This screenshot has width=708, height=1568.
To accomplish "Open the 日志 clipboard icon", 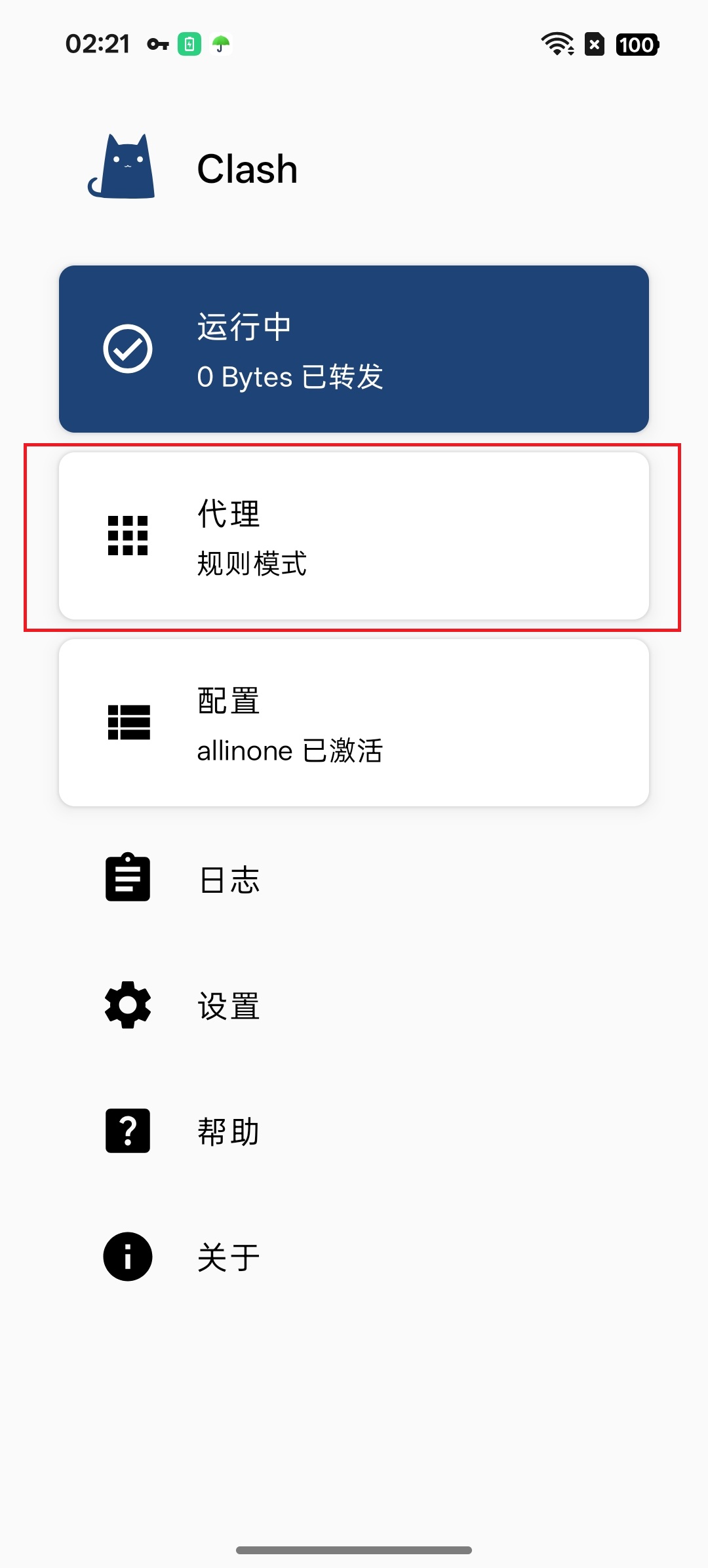I will tap(127, 878).
